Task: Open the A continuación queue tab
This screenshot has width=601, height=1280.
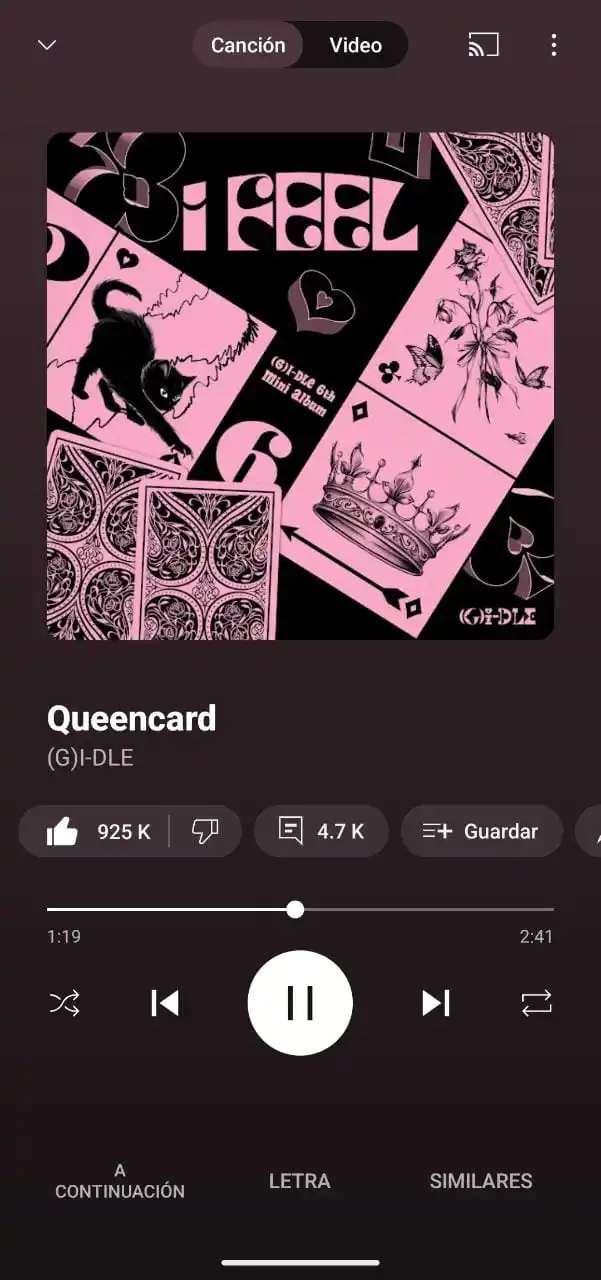Action: (x=120, y=1181)
